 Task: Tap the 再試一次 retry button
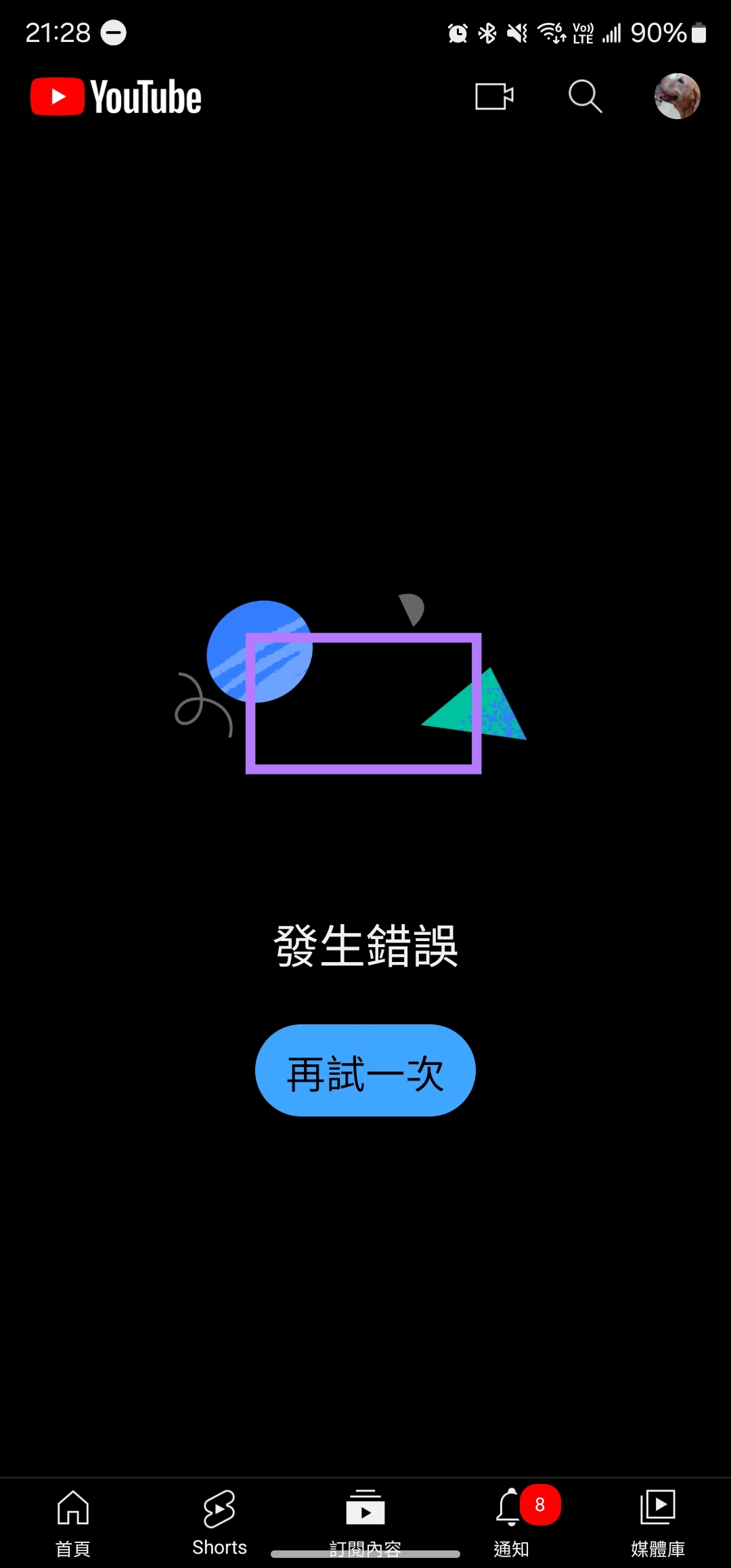coord(365,1070)
